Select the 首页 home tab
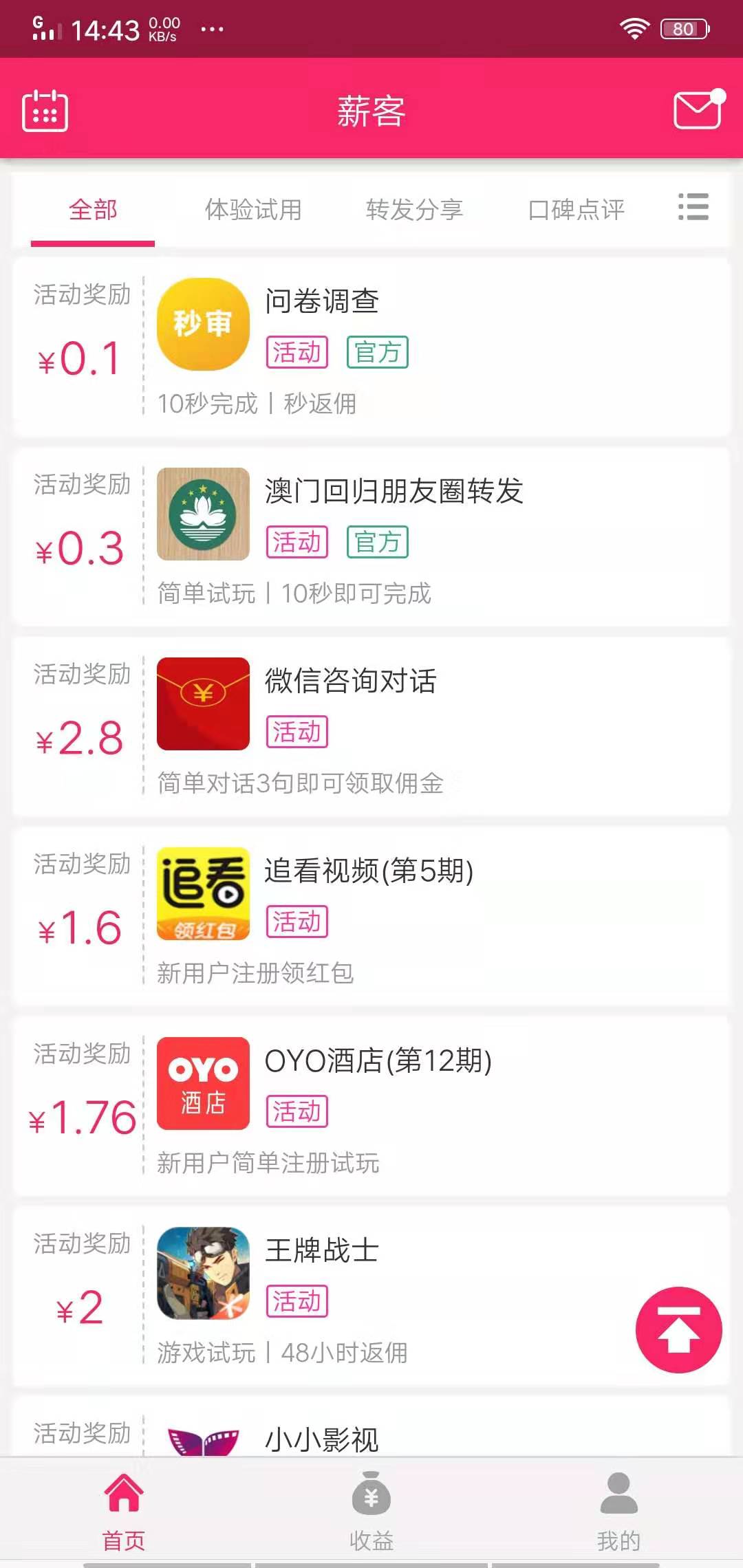The height and width of the screenshot is (1568, 743). click(124, 1512)
